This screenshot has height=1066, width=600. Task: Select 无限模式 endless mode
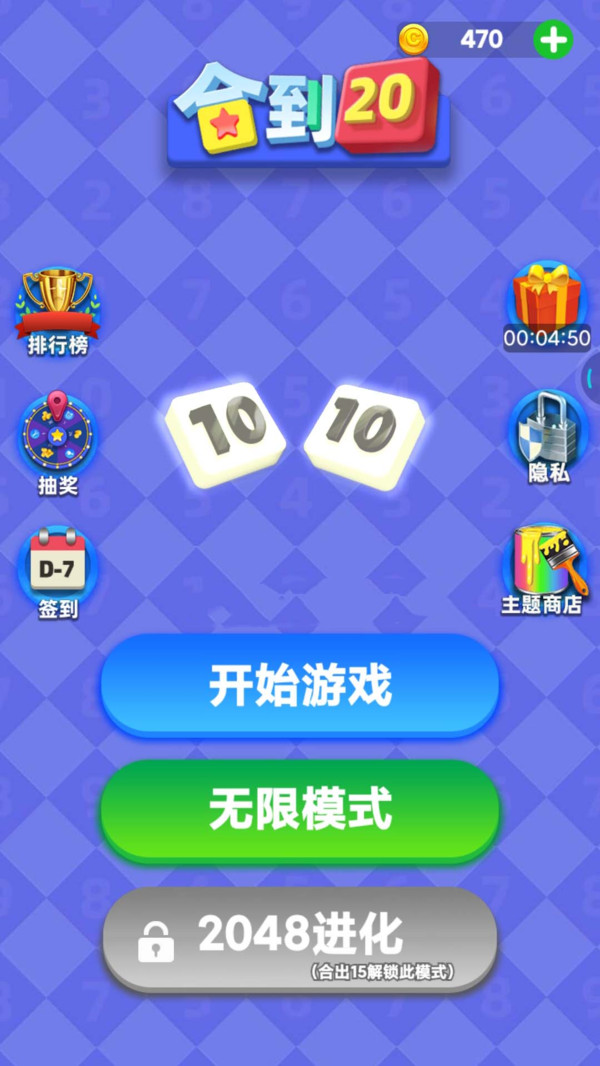click(299, 810)
